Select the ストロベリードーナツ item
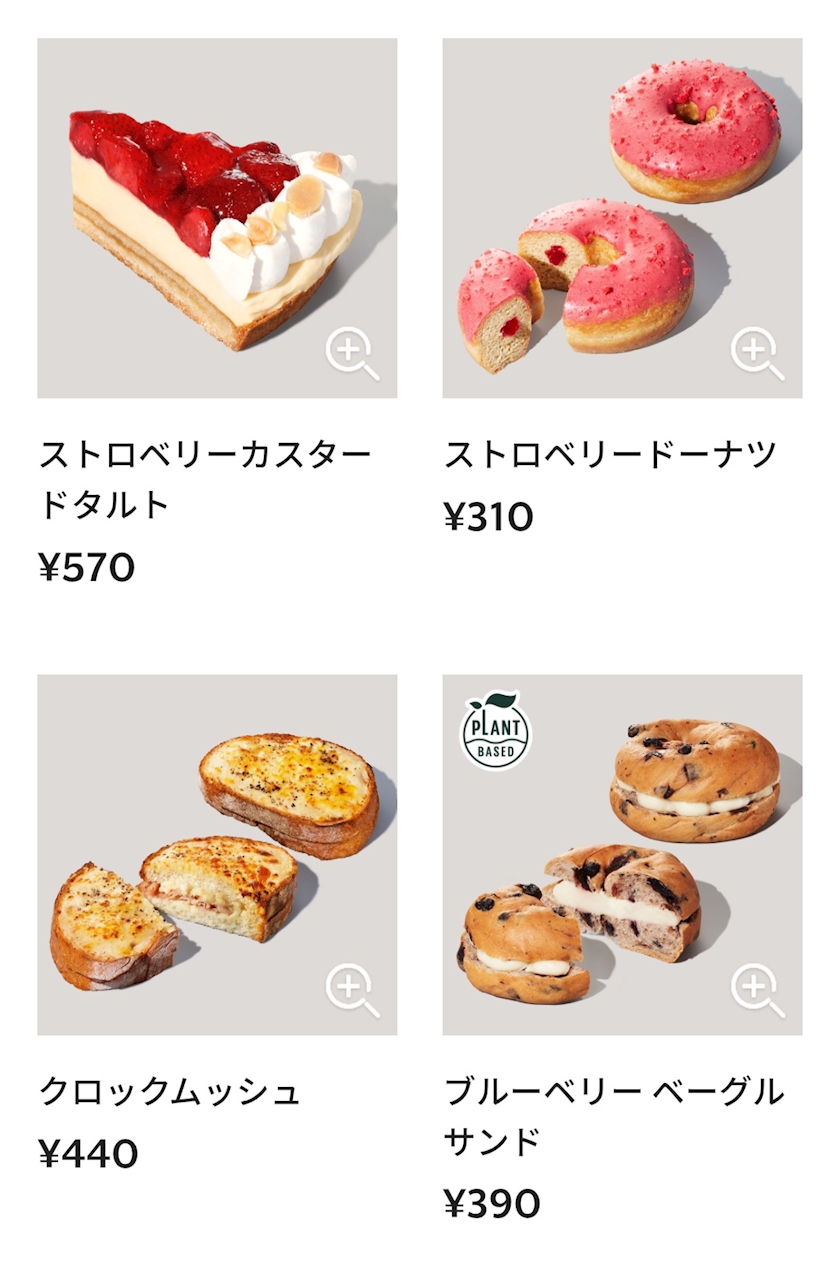Viewport: 840px width, 1268px height. [x=622, y=288]
